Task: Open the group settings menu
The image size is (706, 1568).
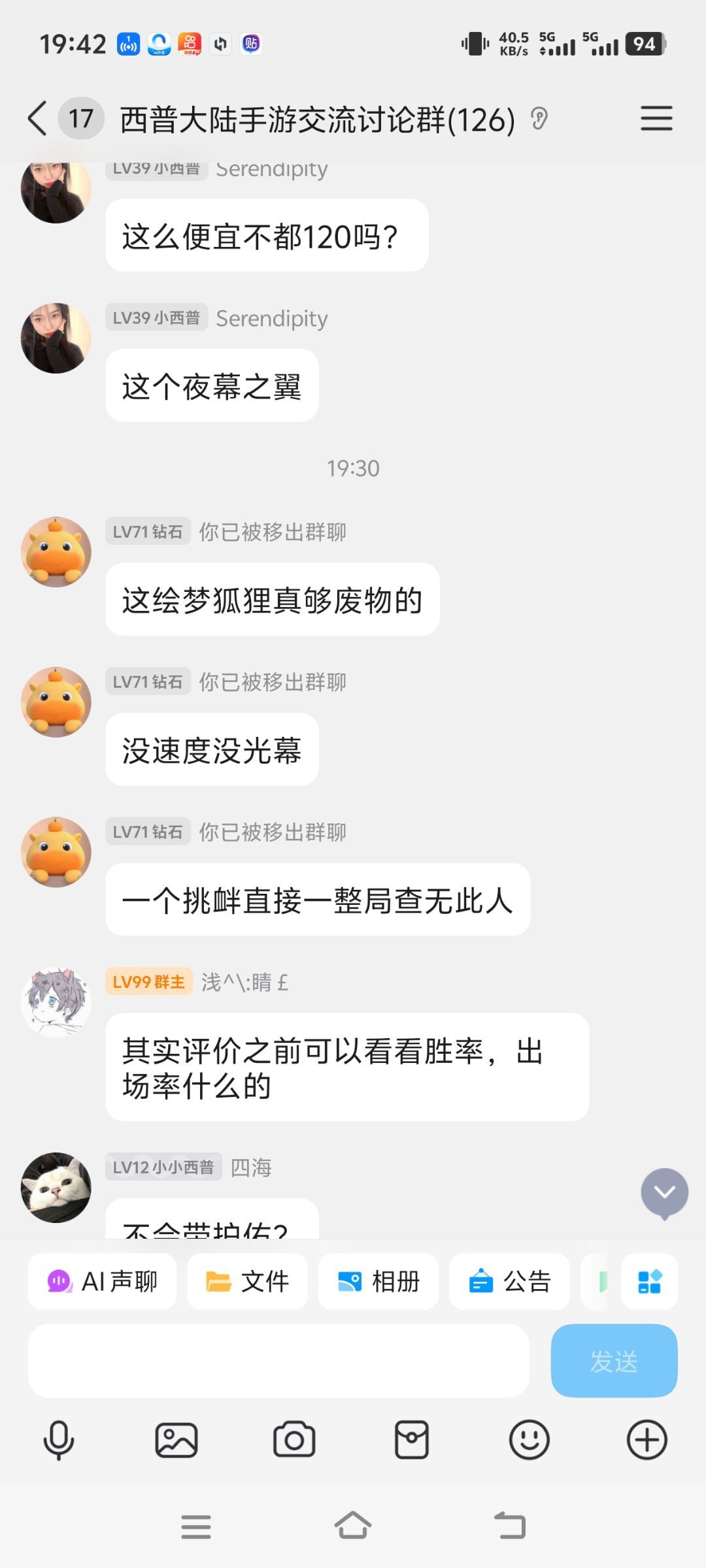Action: click(656, 118)
